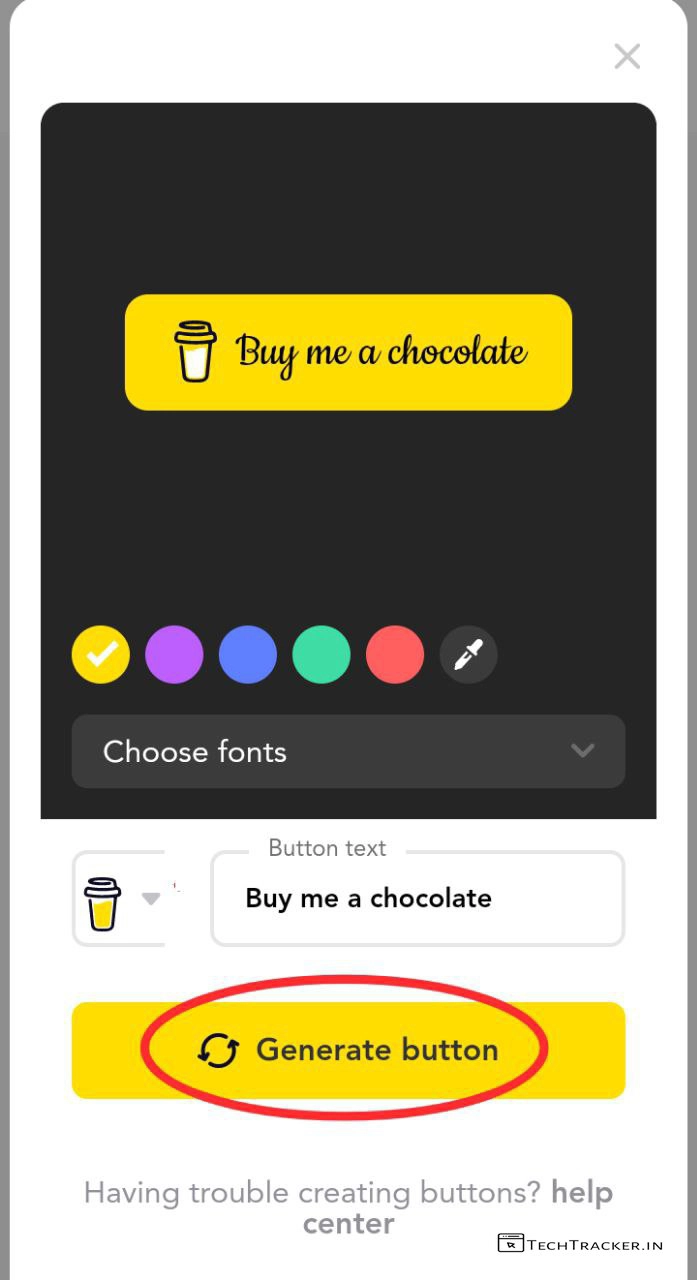697x1280 pixels.
Task: Edit the Button text field
Action: tap(417, 899)
